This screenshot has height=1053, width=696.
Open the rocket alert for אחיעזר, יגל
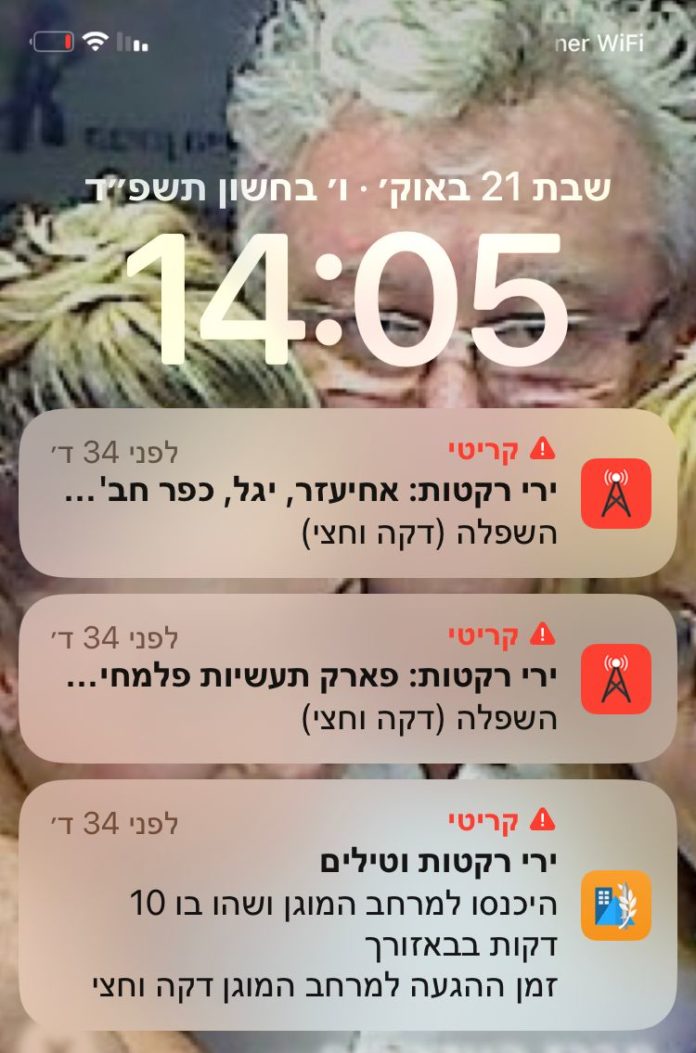pos(347,493)
